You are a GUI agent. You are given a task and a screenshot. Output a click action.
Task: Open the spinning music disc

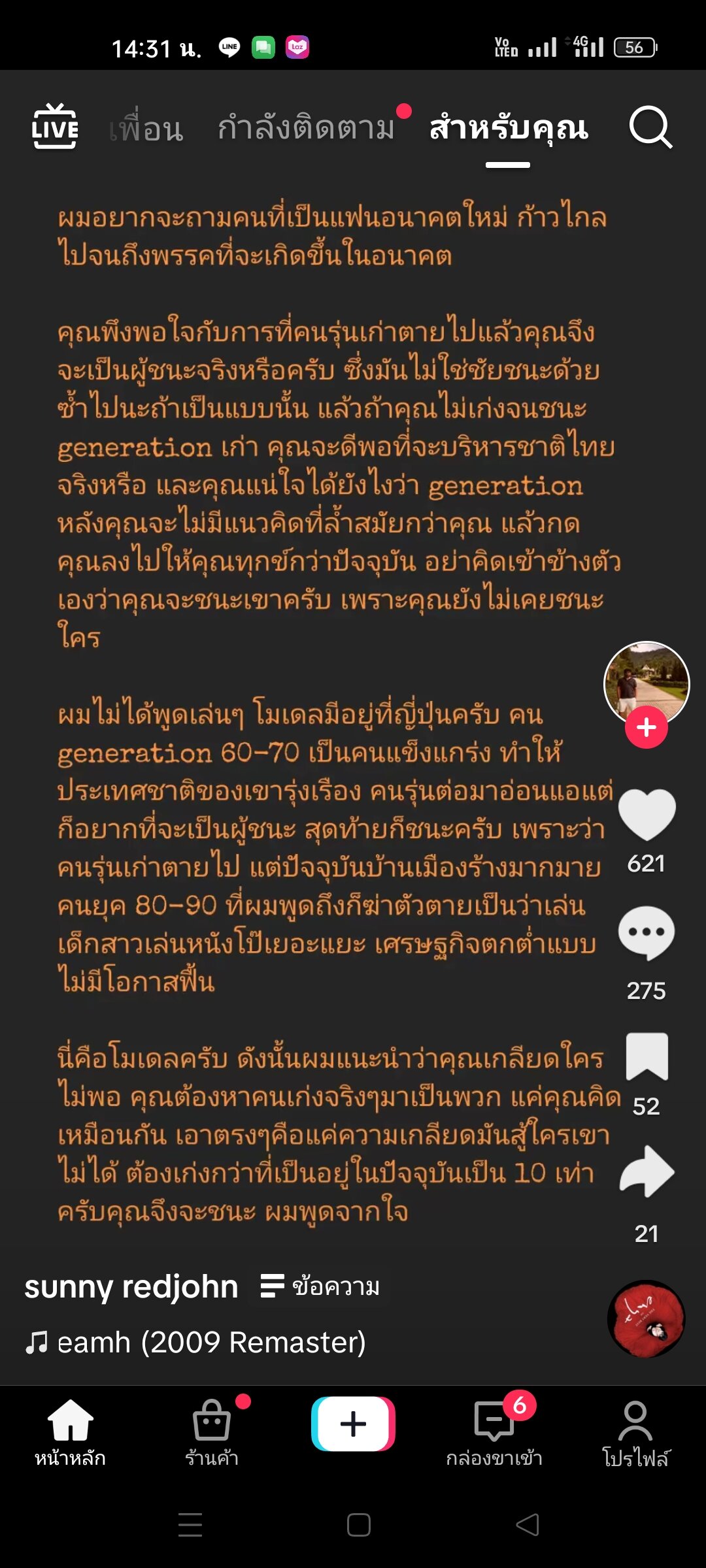[646, 1318]
